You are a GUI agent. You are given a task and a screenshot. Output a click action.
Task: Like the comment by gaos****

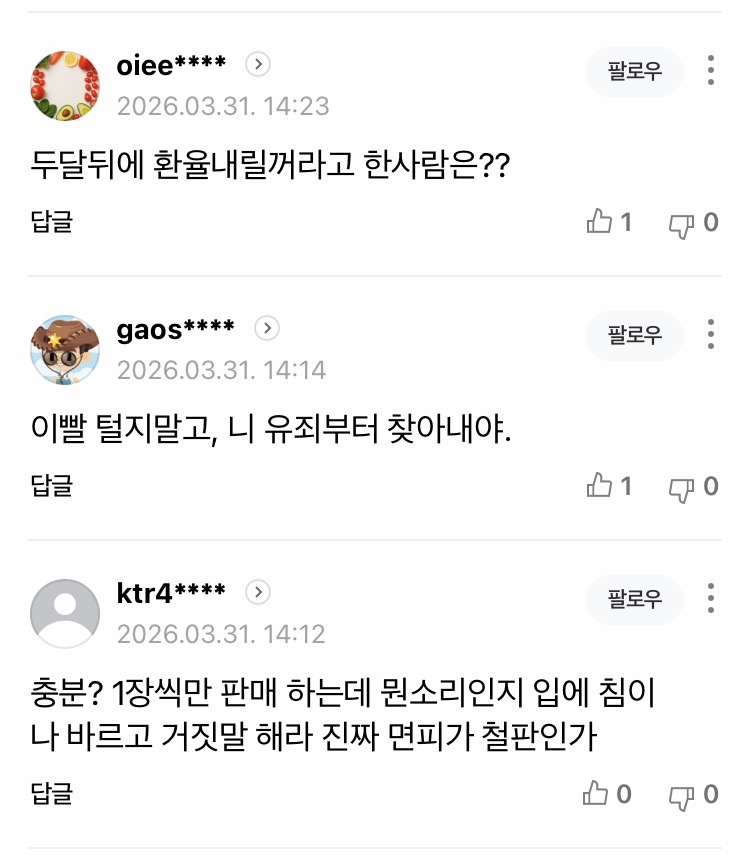[600, 486]
